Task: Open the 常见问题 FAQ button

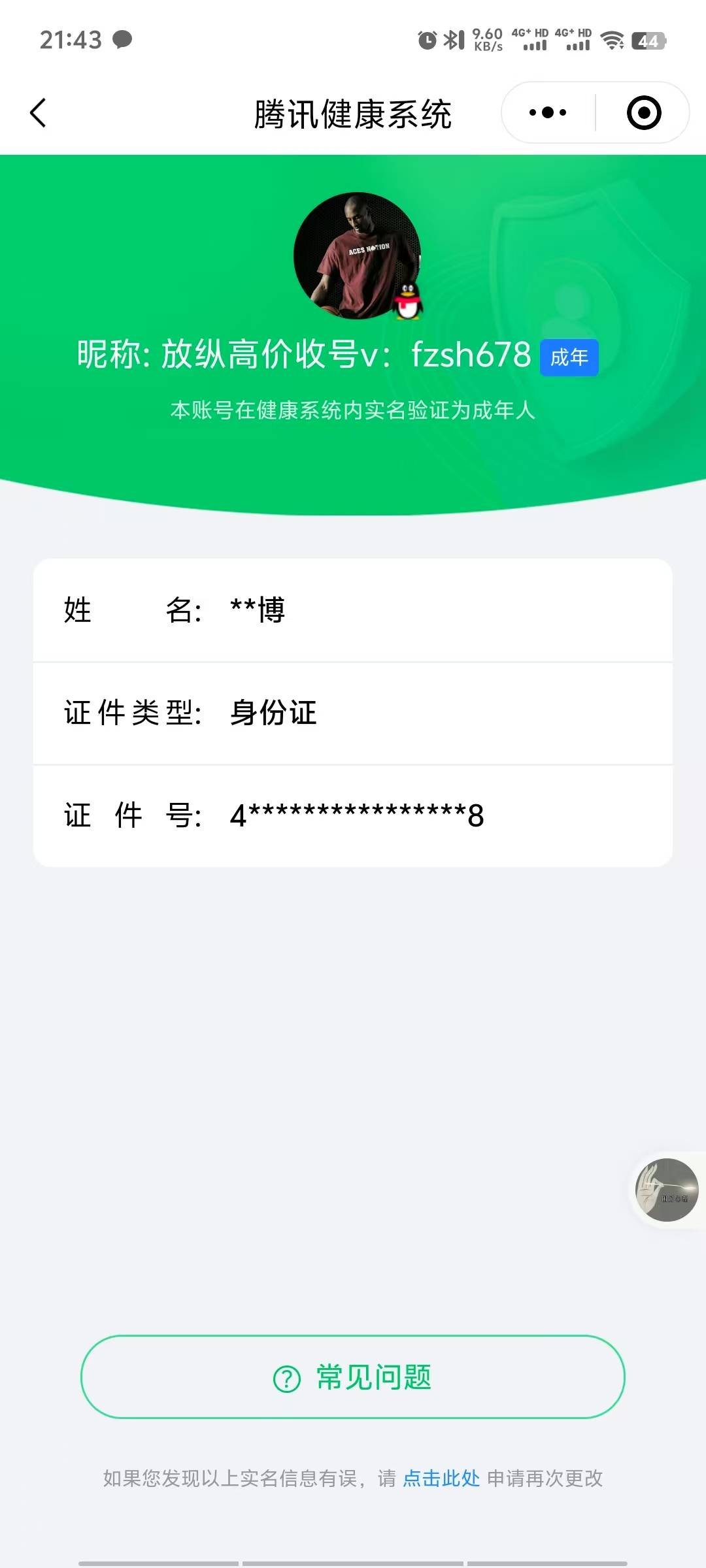Action: 353,1377
